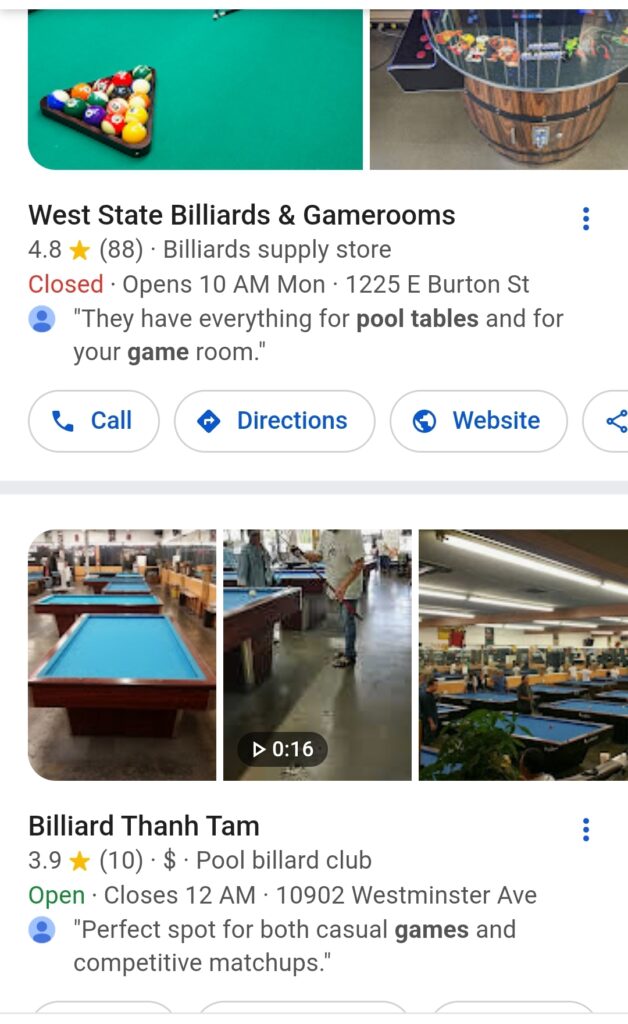628x1024 pixels.
Task: Open the West State Billiards & Gamerooms listing
Action: pyautogui.click(x=241, y=215)
